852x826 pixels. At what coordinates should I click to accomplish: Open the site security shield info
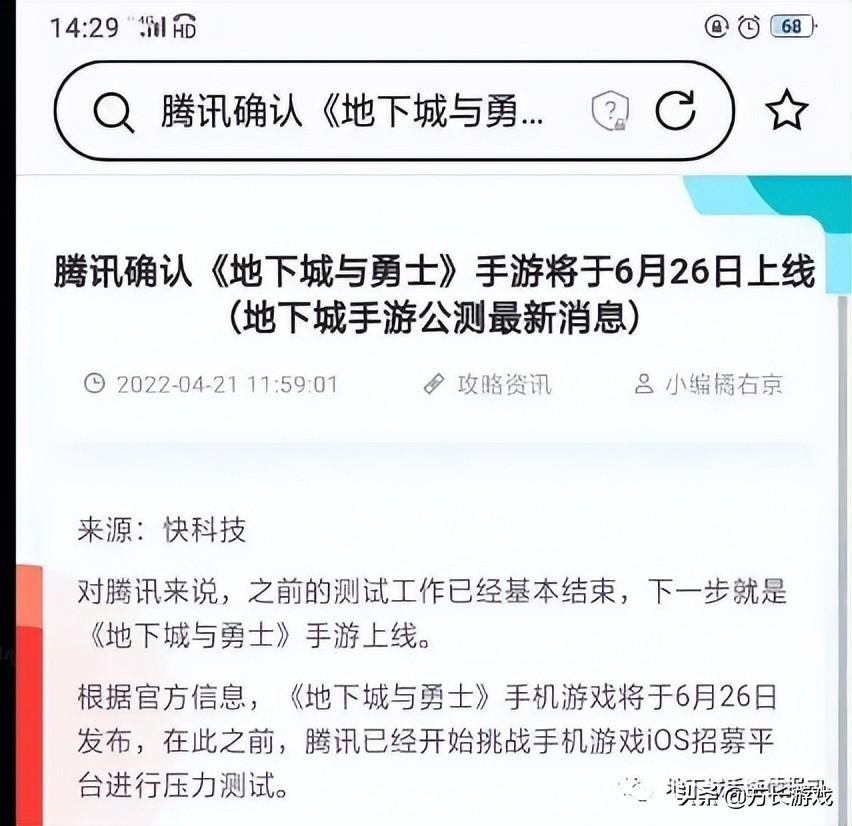pyautogui.click(x=610, y=111)
